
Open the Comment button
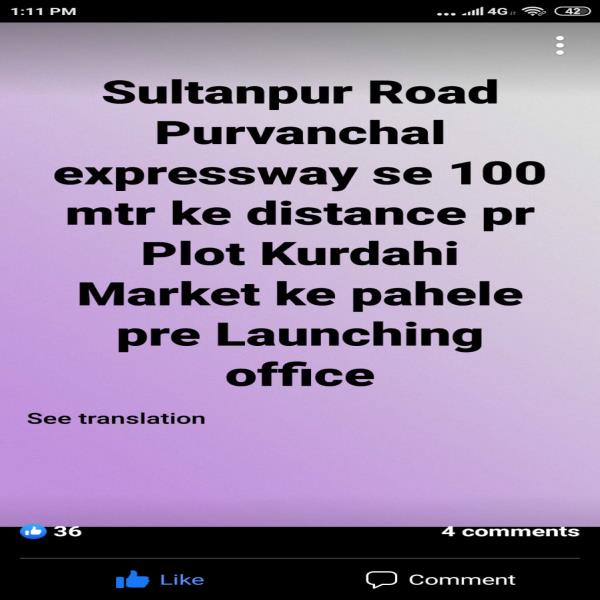click(x=440, y=579)
